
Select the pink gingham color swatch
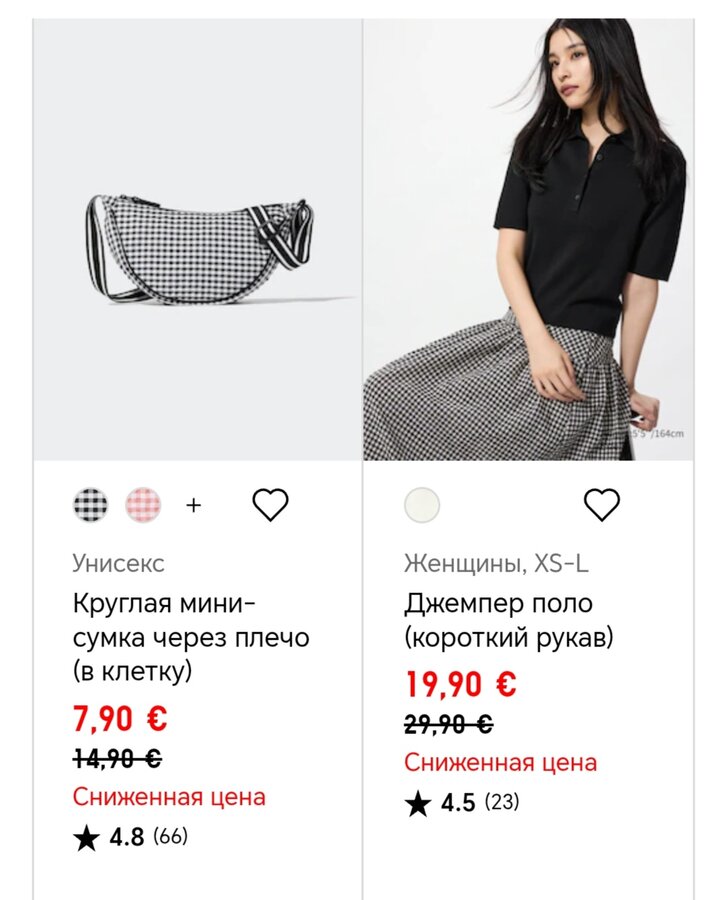143,505
